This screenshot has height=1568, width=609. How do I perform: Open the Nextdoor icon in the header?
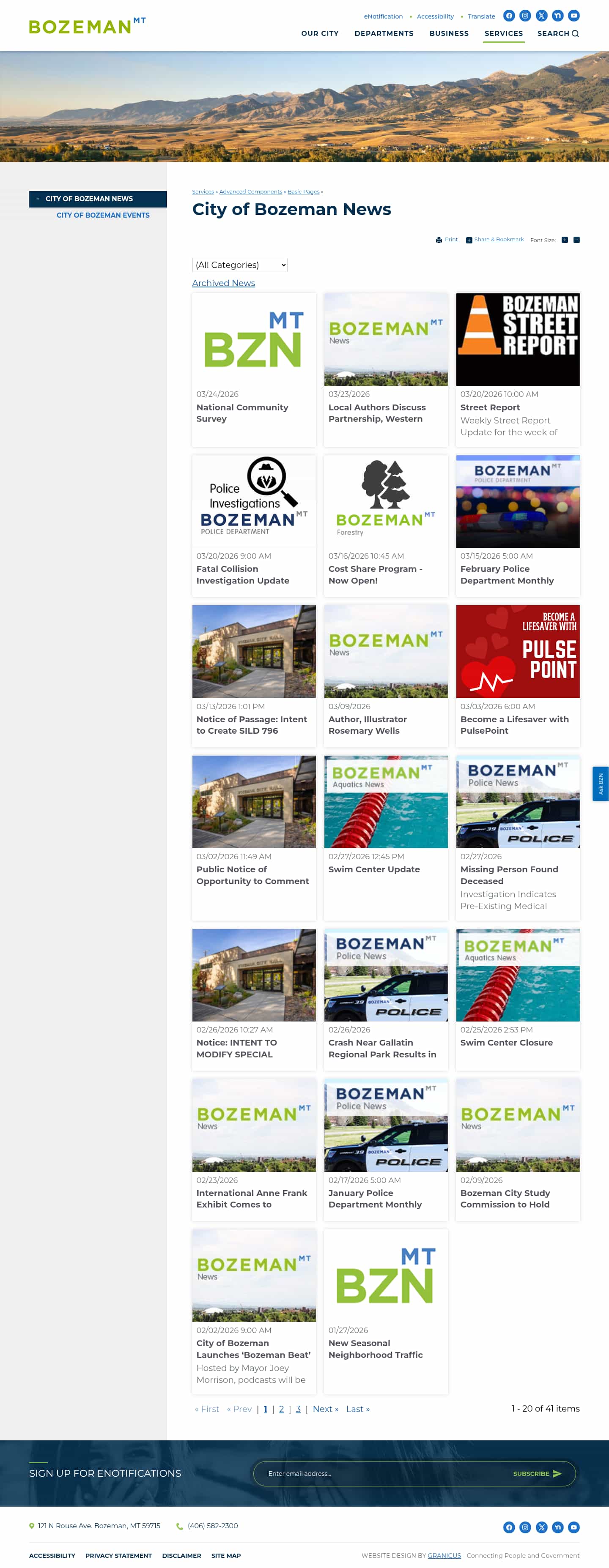click(558, 16)
